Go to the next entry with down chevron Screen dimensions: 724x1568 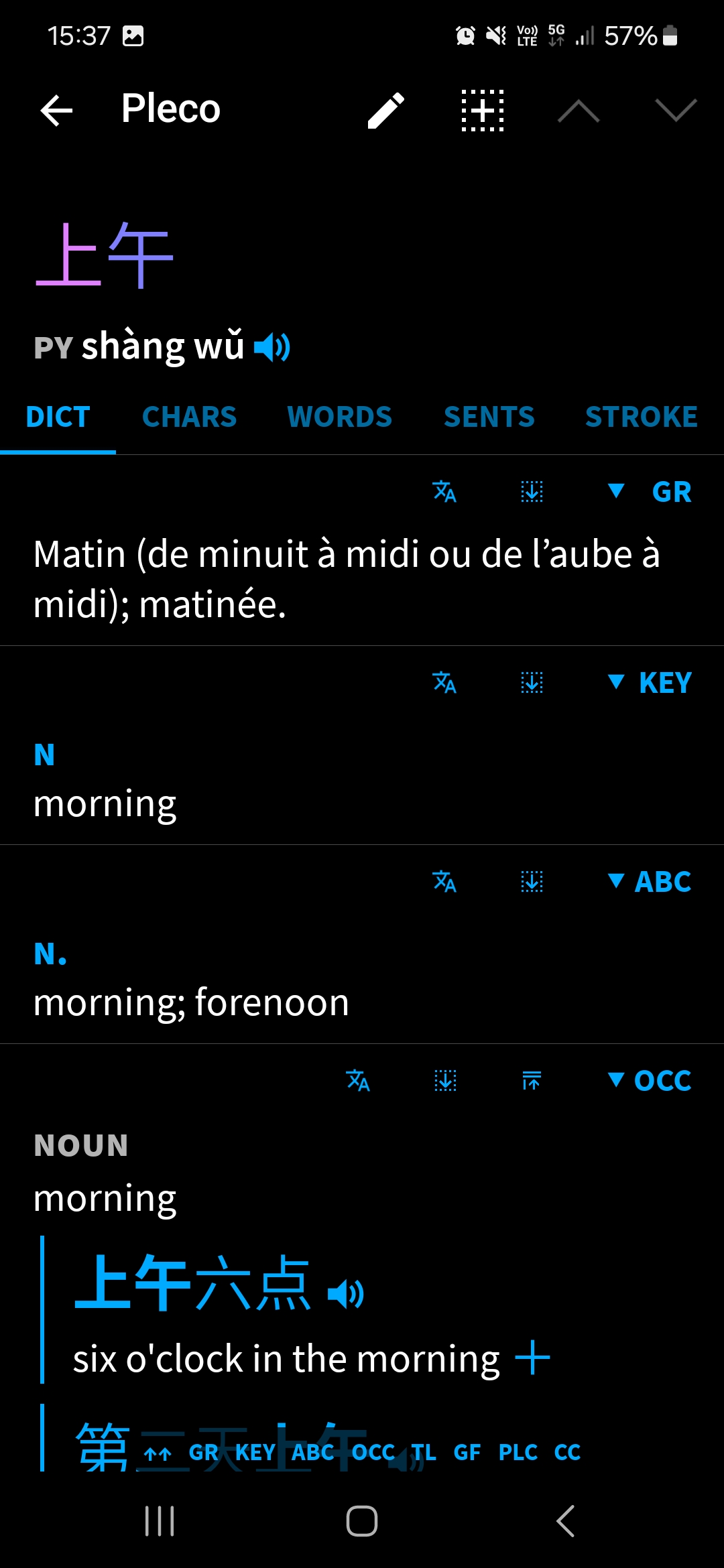[676, 110]
